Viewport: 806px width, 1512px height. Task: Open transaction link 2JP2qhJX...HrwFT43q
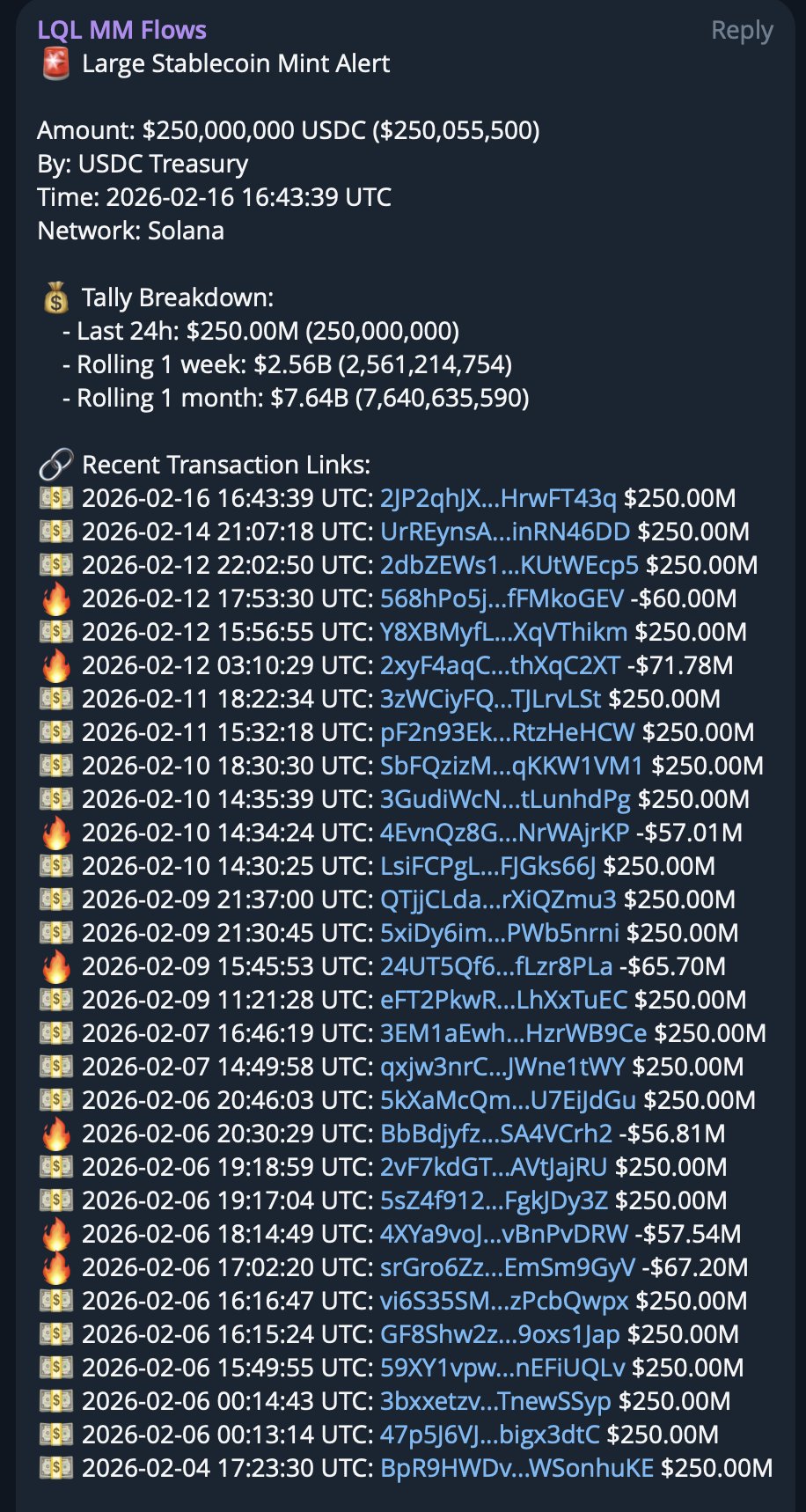click(x=498, y=498)
